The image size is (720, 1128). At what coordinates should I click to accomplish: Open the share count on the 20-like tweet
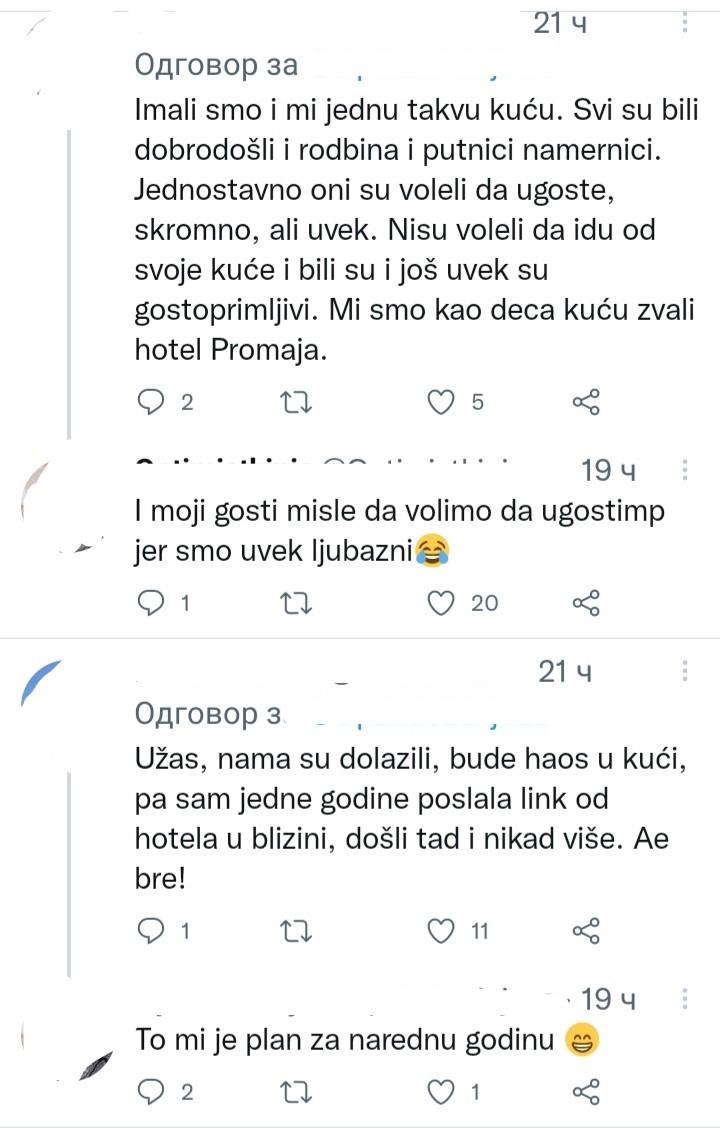point(585,603)
